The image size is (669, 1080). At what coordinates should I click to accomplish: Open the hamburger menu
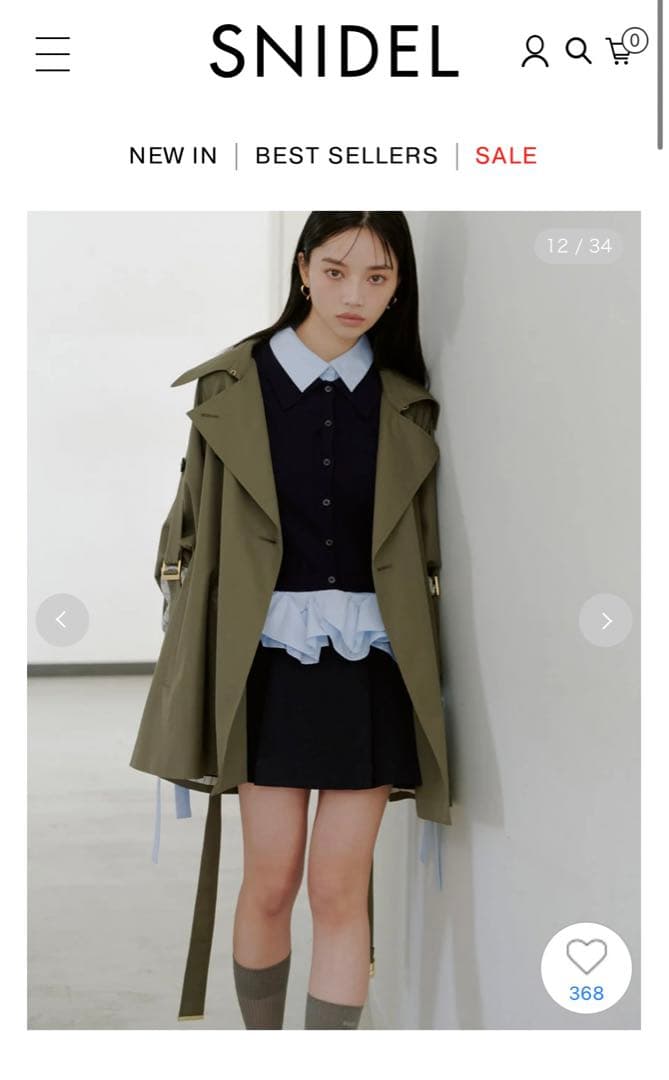(53, 53)
